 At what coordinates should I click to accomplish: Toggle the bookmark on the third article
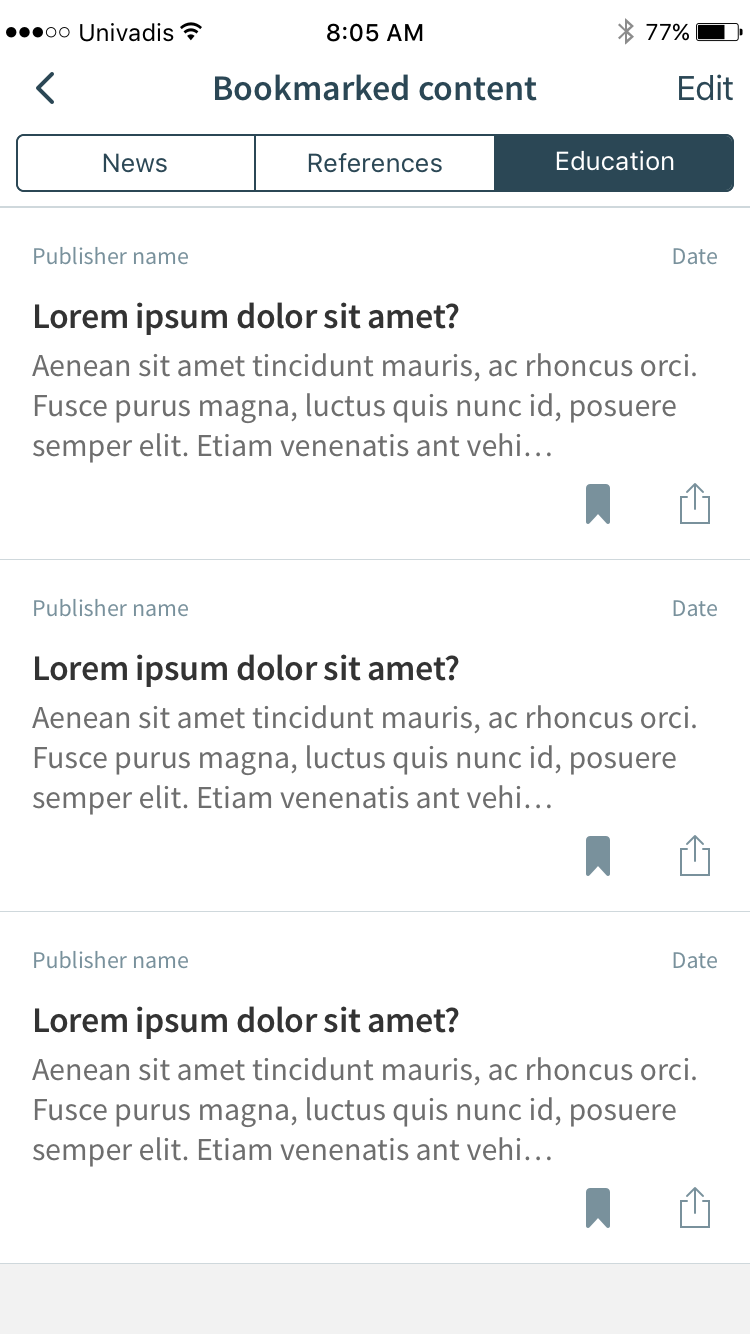(598, 1208)
